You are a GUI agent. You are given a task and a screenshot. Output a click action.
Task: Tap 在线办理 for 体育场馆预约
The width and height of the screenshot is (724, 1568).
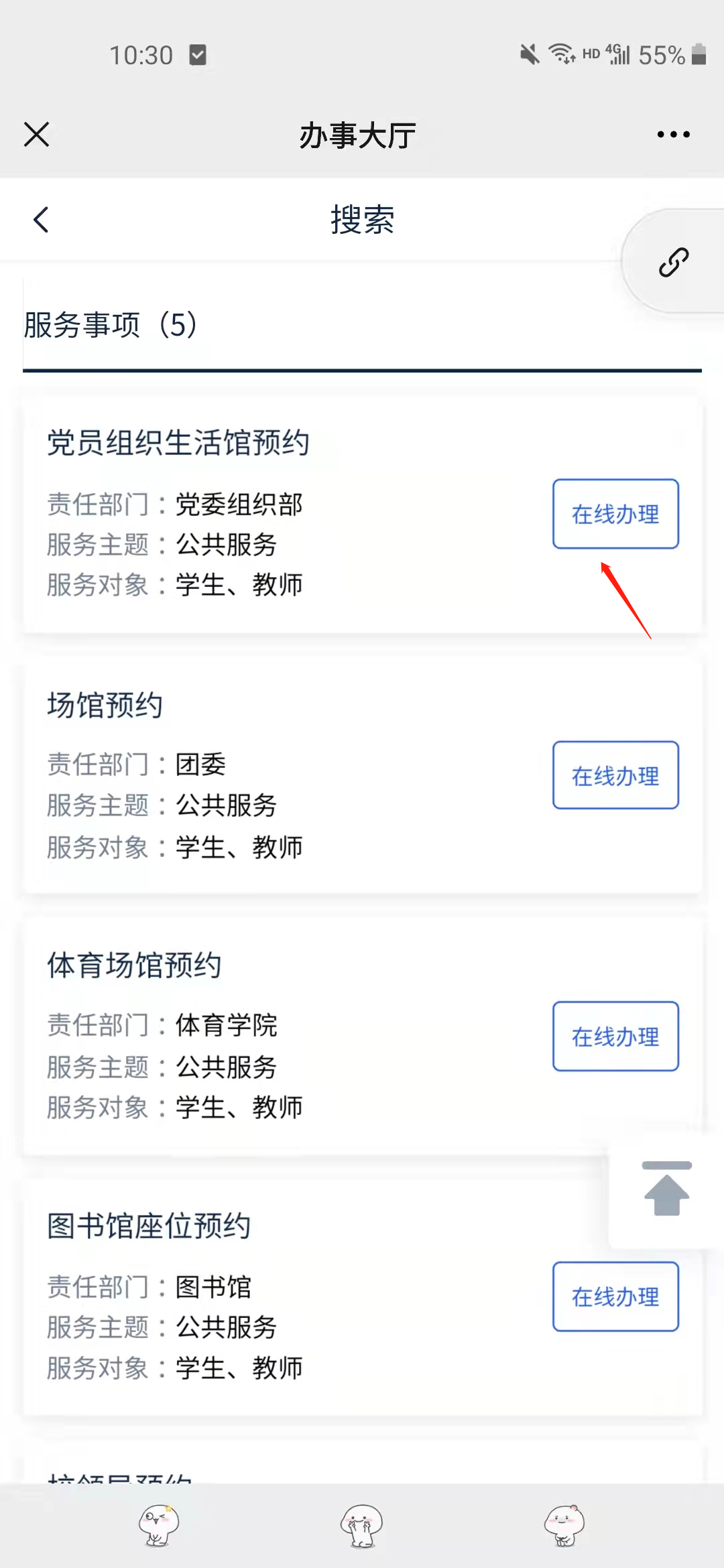pos(615,1036)
